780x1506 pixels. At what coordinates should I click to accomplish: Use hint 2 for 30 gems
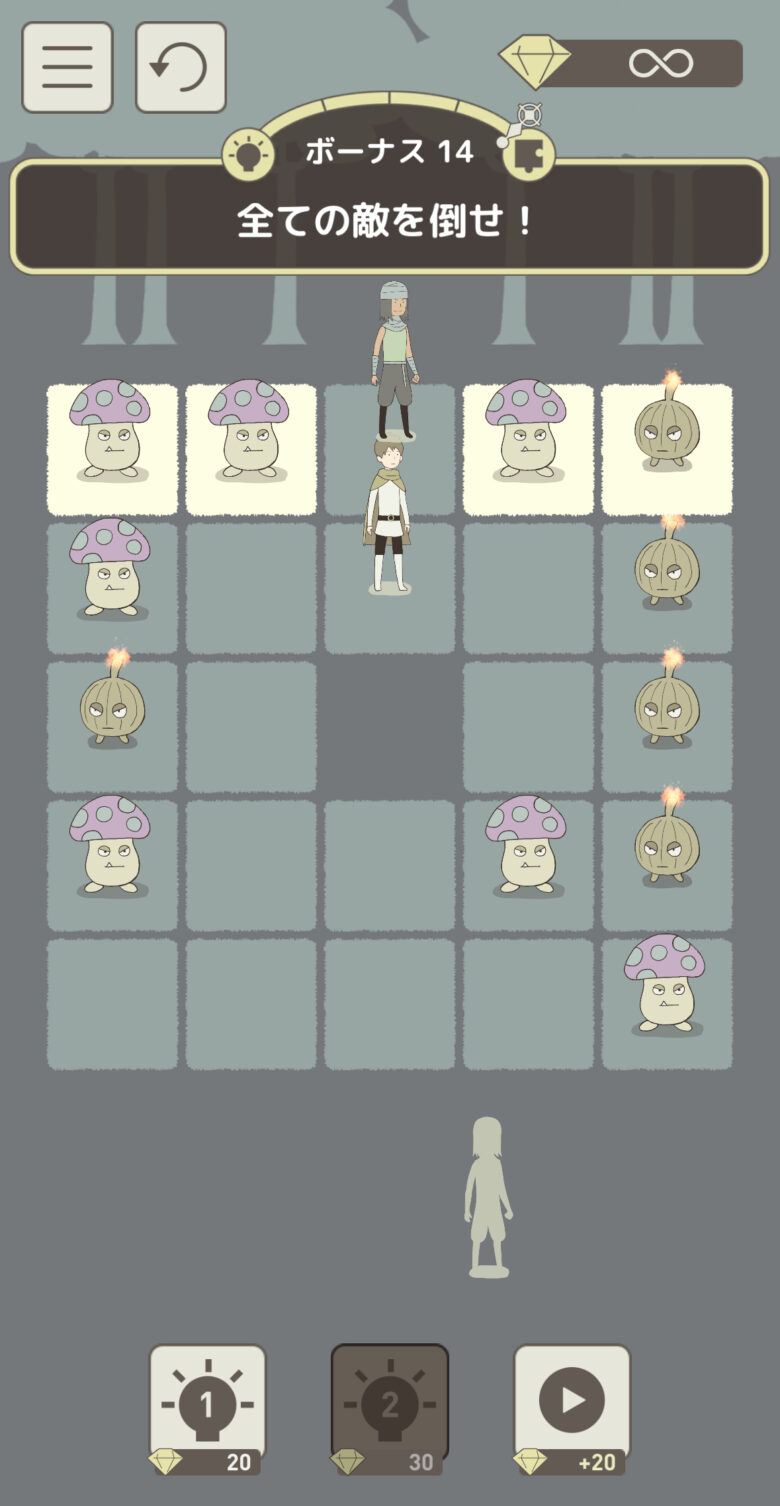[x=390, y=1405]
